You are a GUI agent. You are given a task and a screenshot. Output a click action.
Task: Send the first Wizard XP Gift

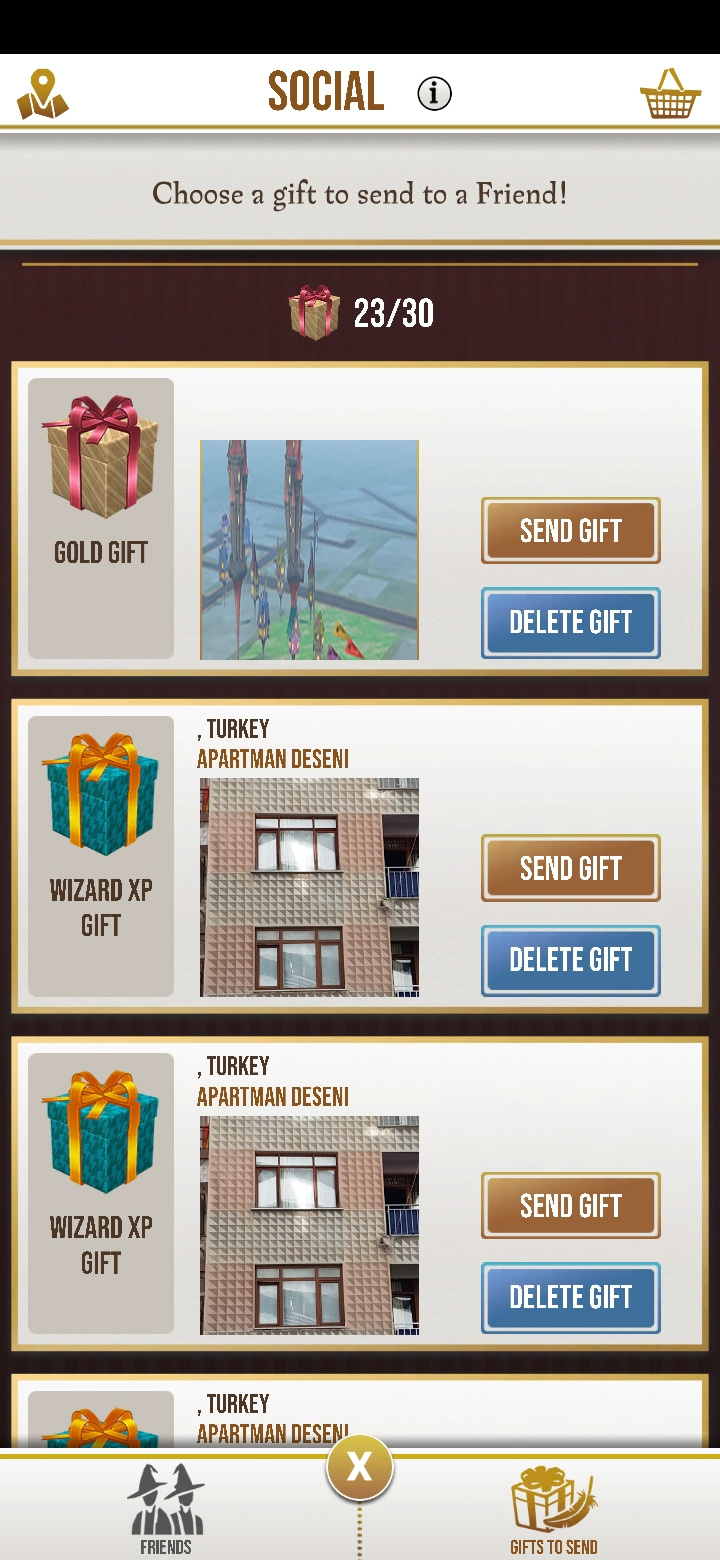click(570, 868)
